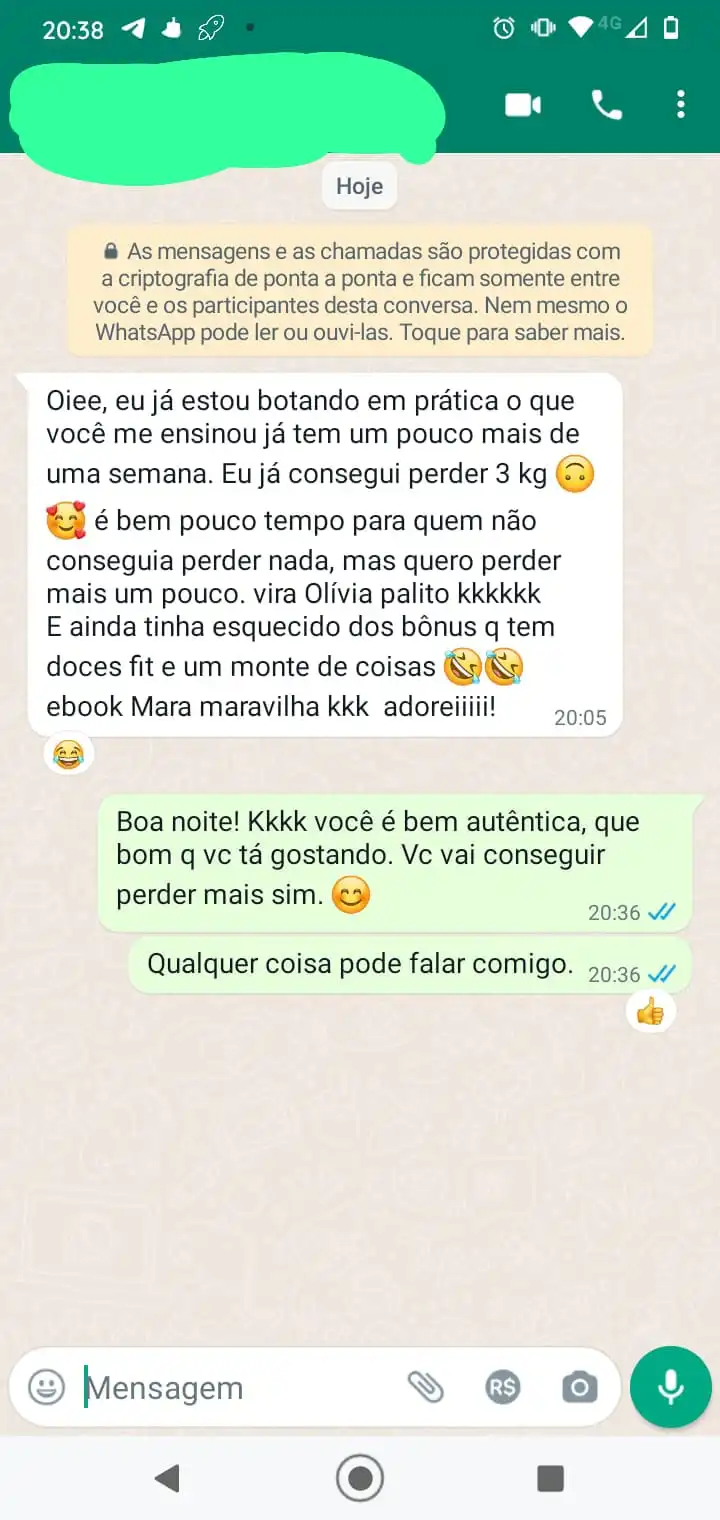Open the overflow menu
The height and width of the screenshot is (1520, 720).
pos(680,105)
